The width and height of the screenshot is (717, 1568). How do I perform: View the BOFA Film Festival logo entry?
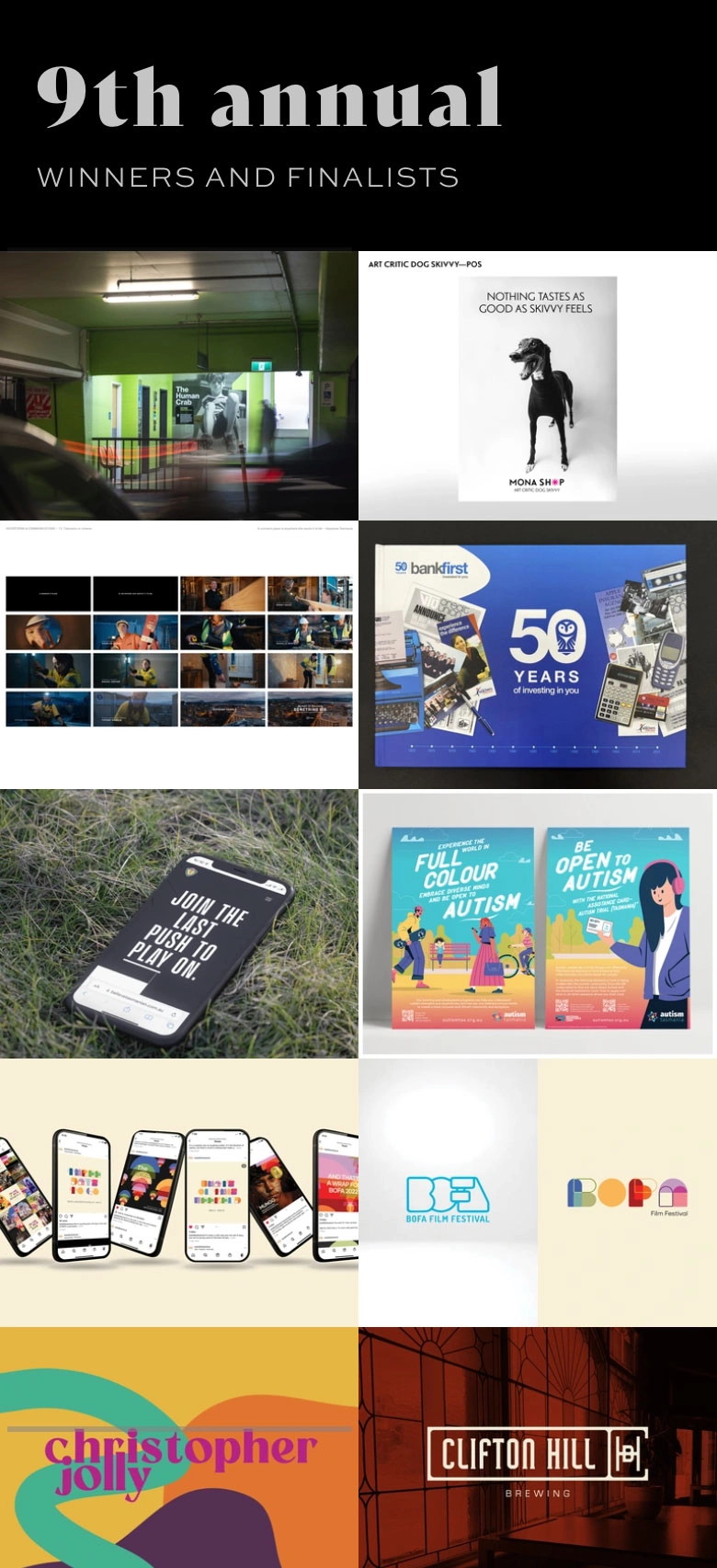coord(538,1193)
